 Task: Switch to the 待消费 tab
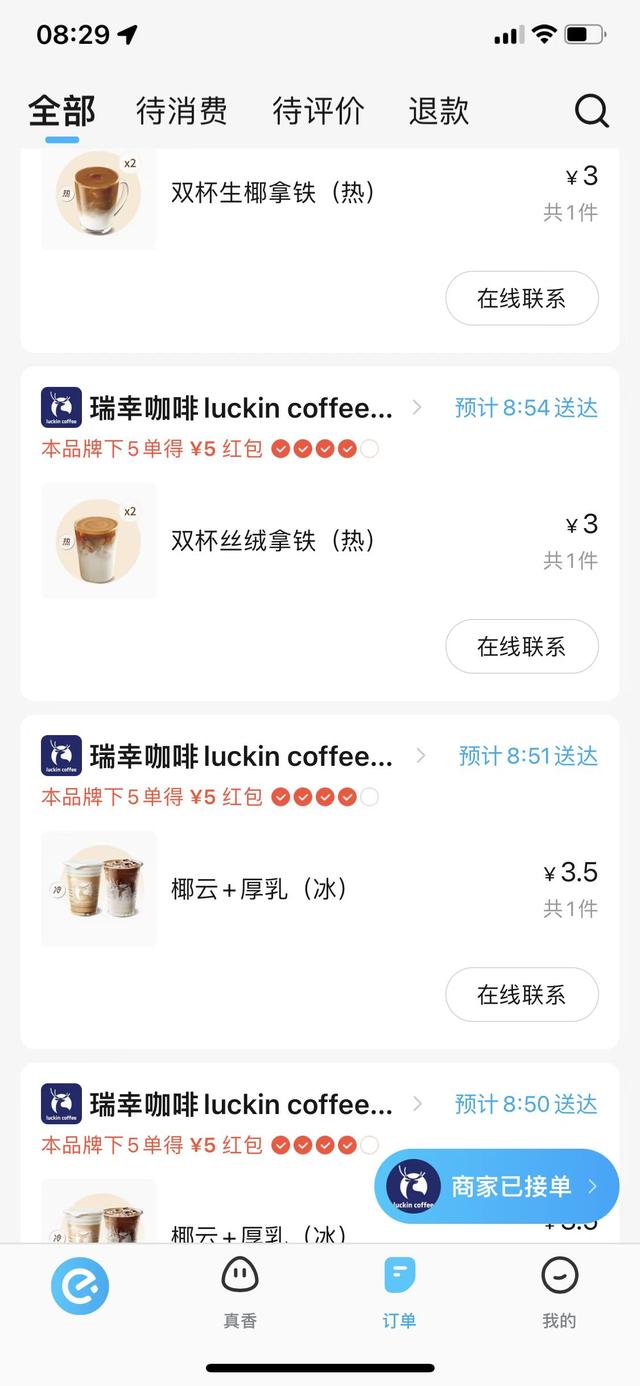182,111
